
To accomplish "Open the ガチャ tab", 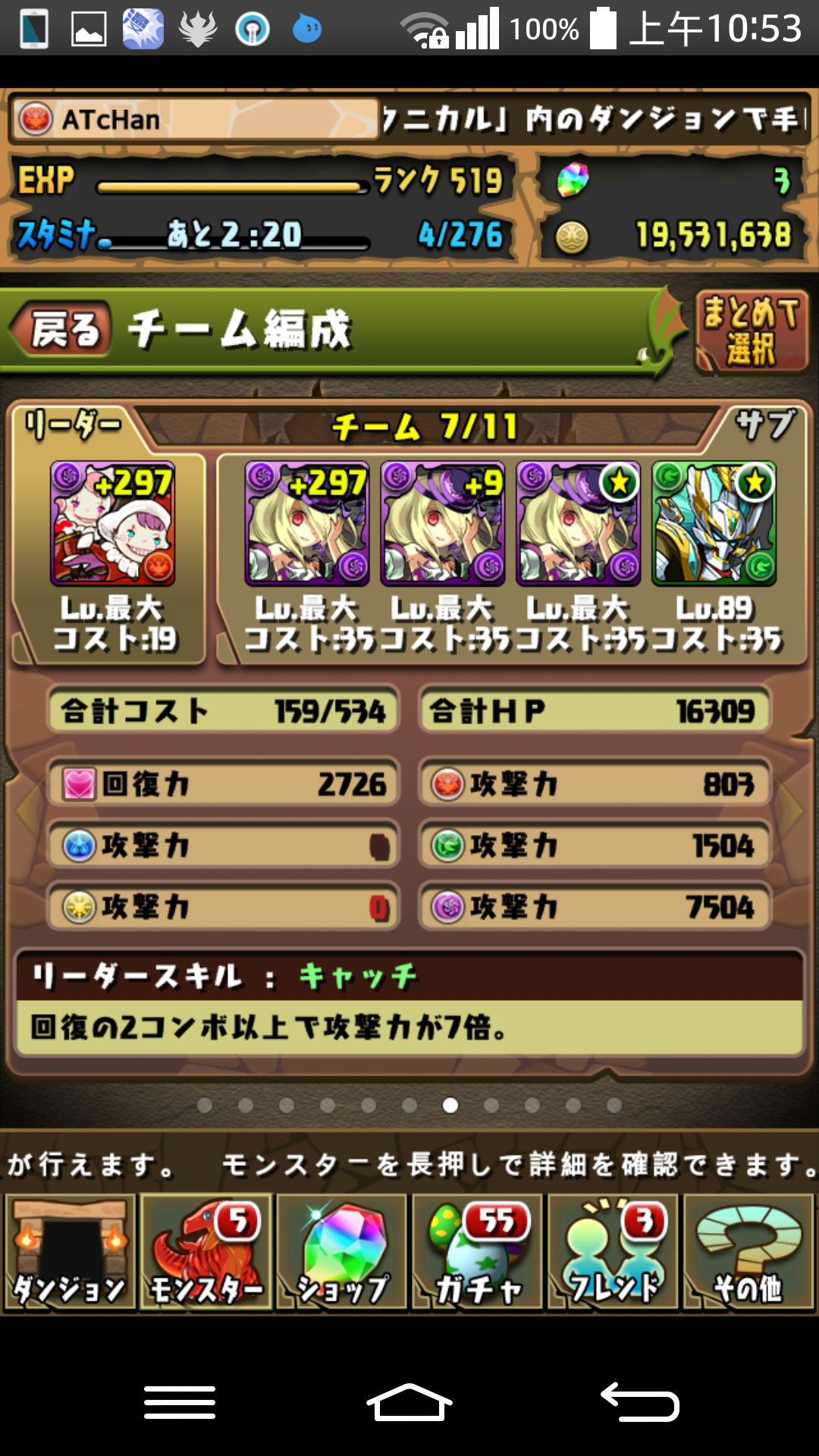I will (477, 1252).
